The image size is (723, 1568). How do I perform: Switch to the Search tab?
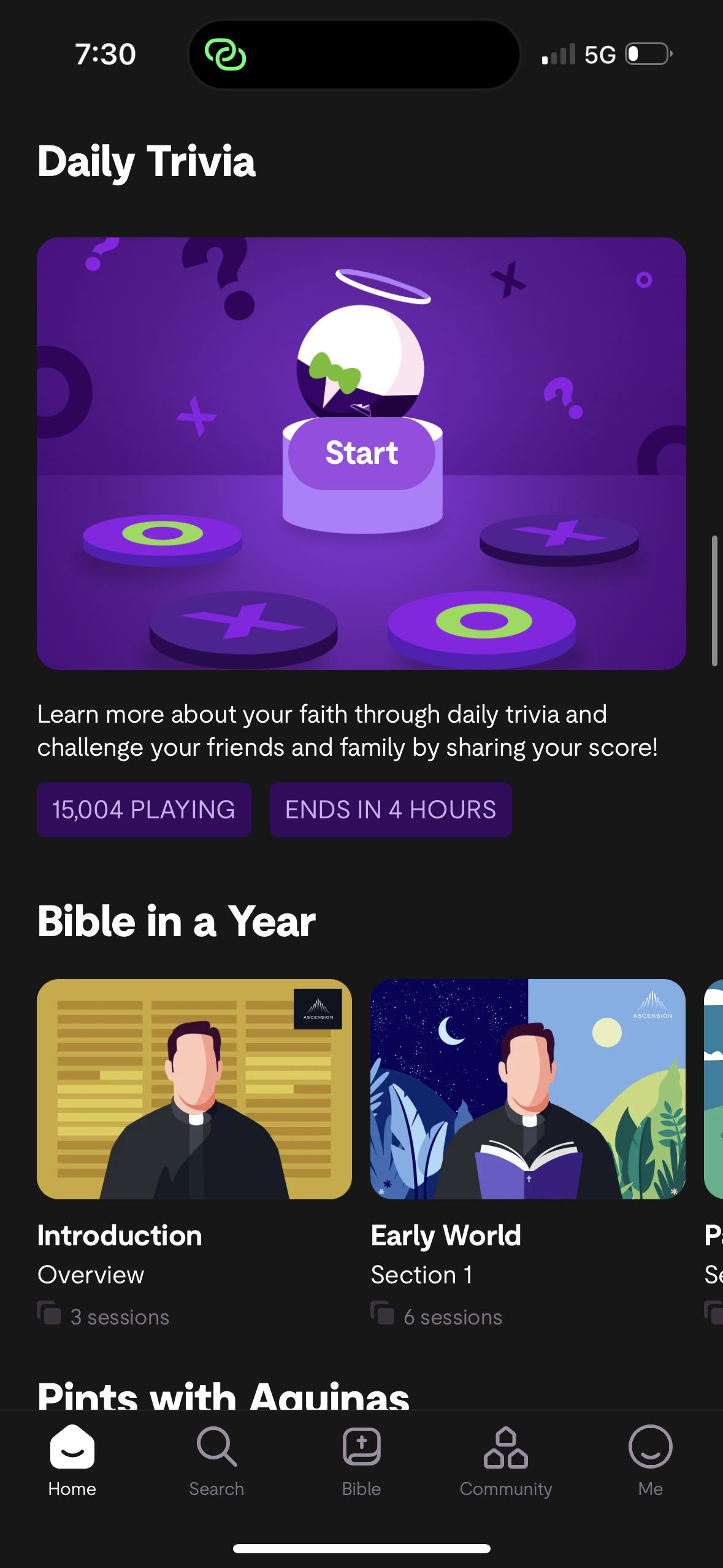pyautogui.click(x=216, y=1460)
